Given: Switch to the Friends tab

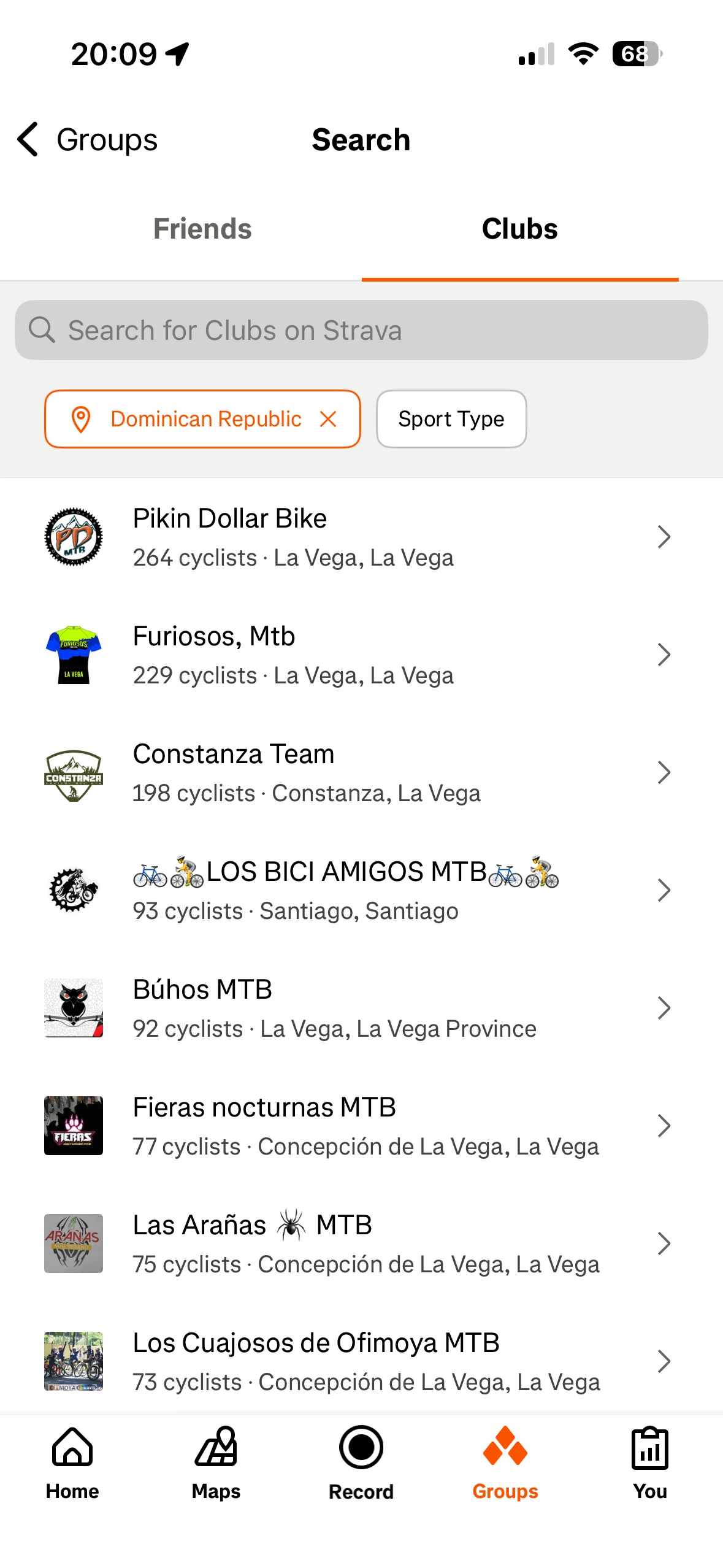Looking at the screenshot, I should tap(202, 229).
